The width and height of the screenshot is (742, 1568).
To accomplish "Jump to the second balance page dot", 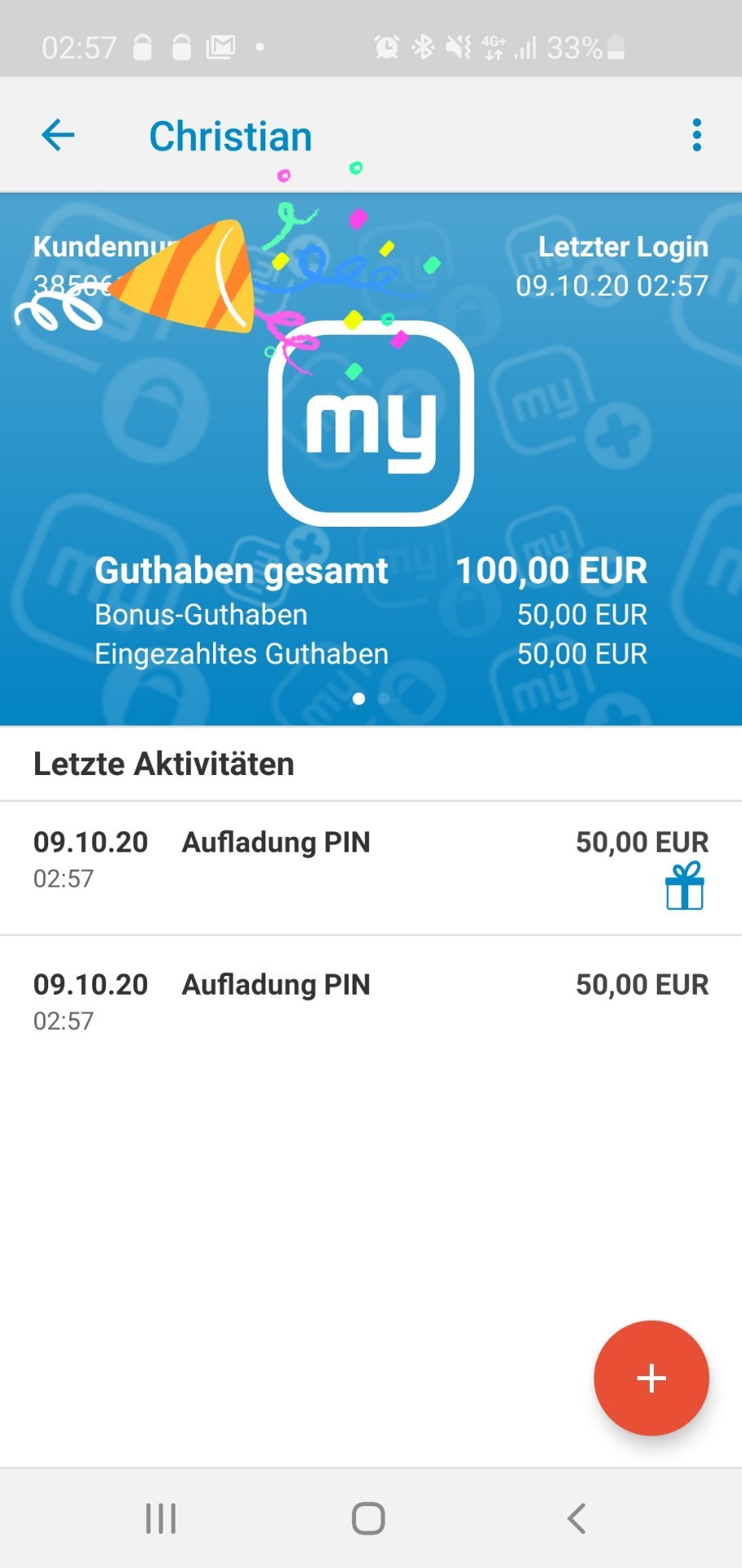I will pos(384,699).
